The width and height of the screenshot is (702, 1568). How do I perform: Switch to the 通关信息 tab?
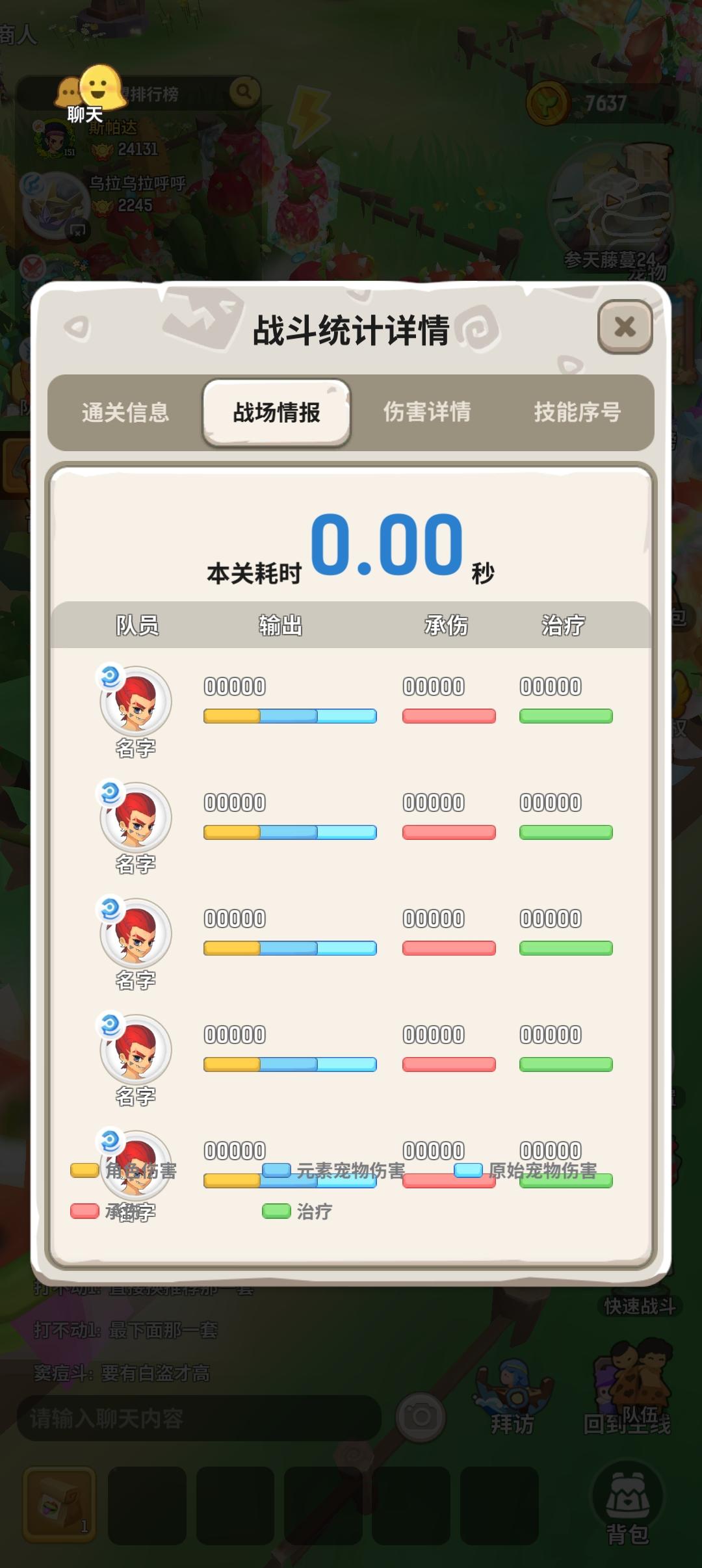[125, 411]
